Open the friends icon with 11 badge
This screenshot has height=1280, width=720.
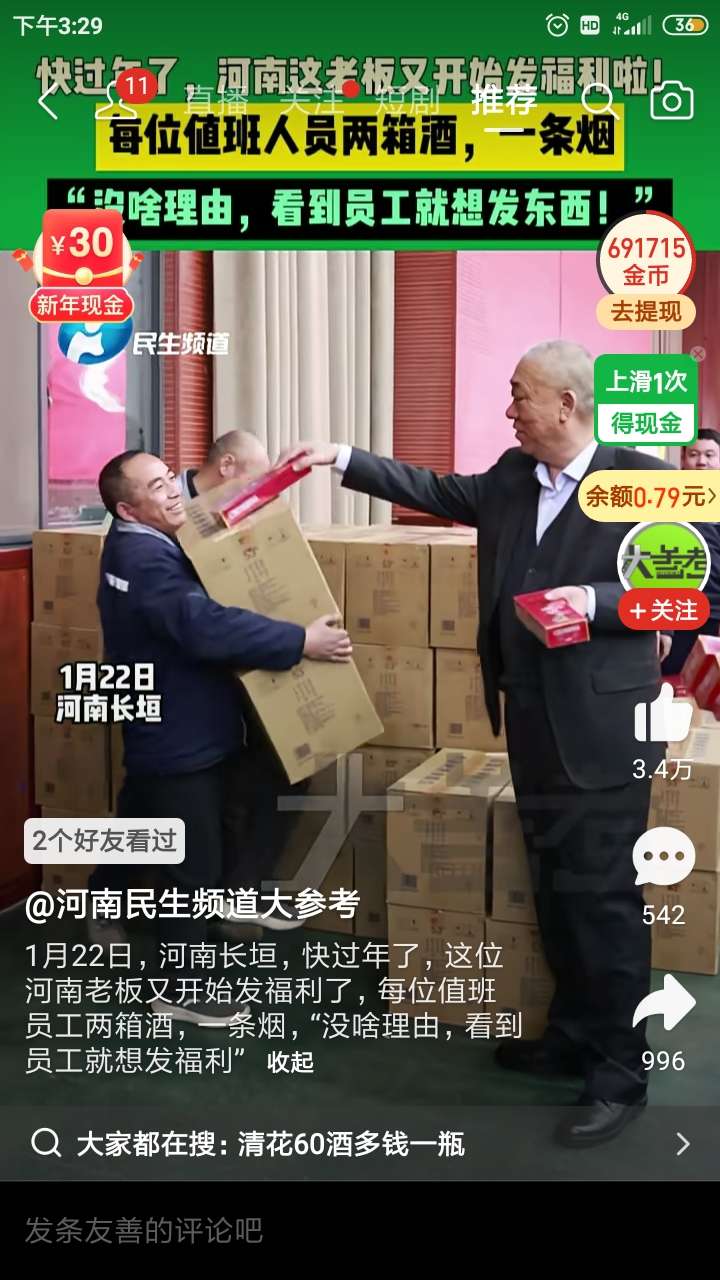tap(118, 100)
